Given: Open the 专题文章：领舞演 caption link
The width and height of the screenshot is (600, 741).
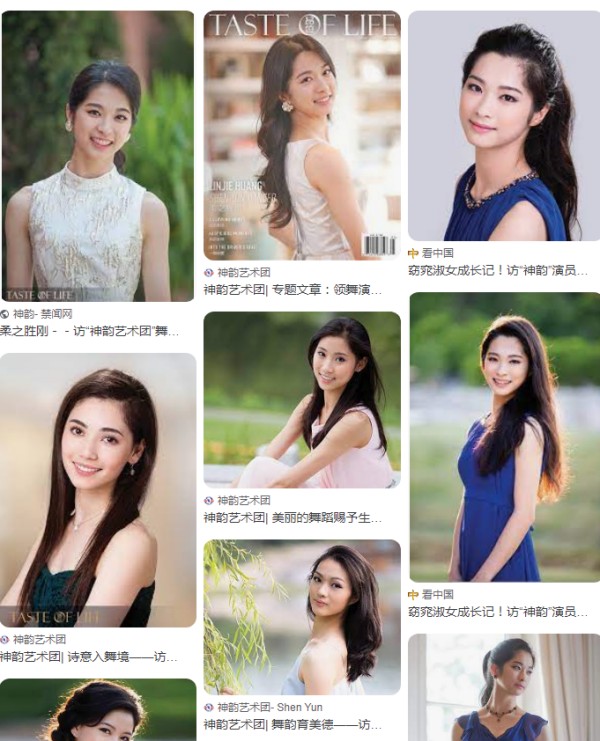Looking at the screenshot, I should click(x=292, y=290).
